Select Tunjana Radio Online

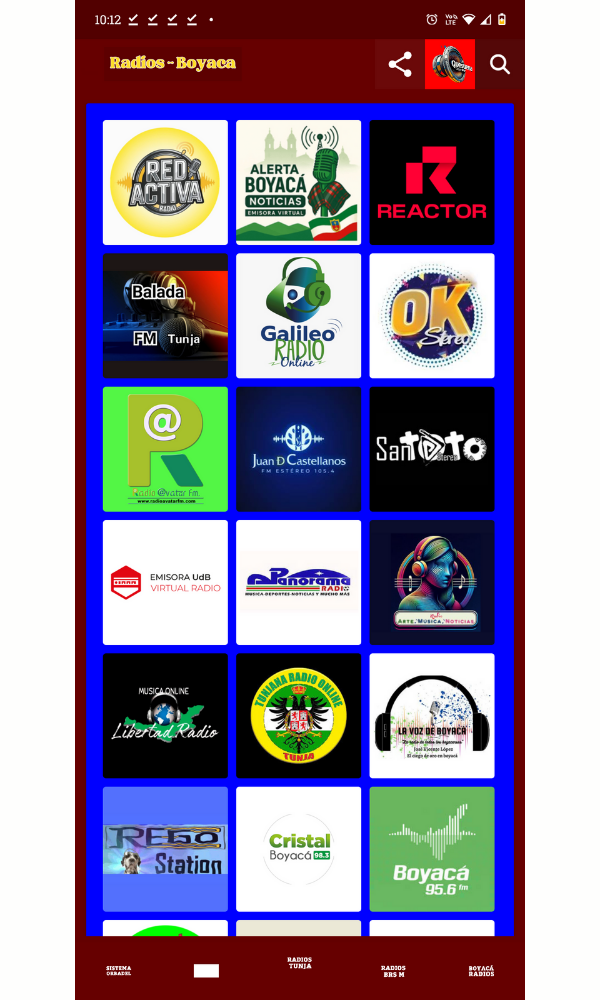298,715
